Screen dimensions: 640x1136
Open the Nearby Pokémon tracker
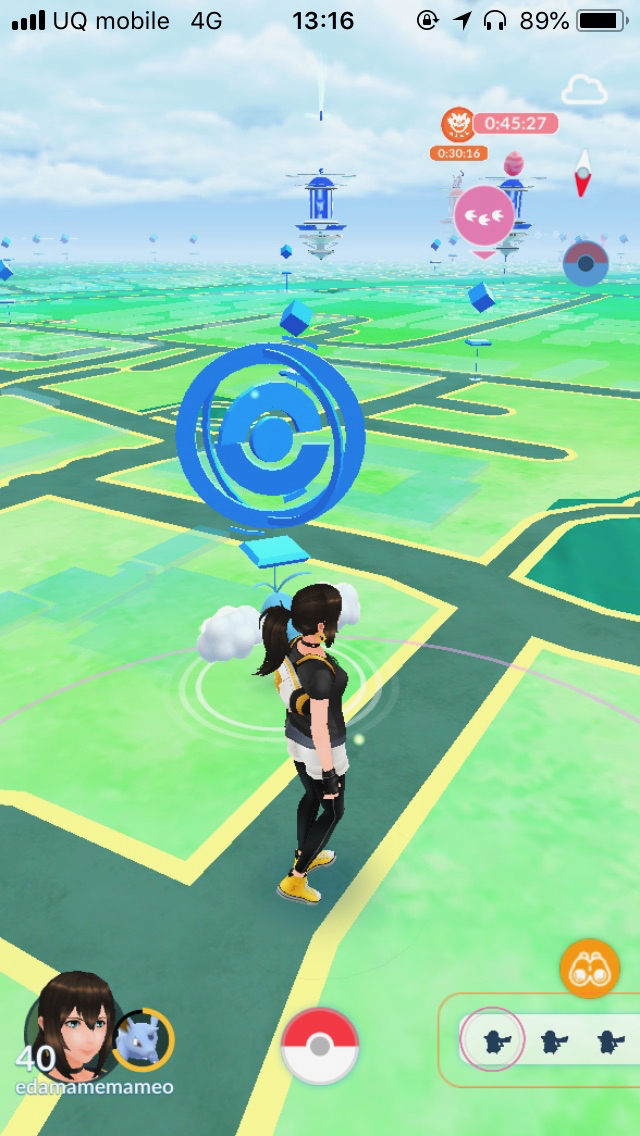[x=548, y=1040]
